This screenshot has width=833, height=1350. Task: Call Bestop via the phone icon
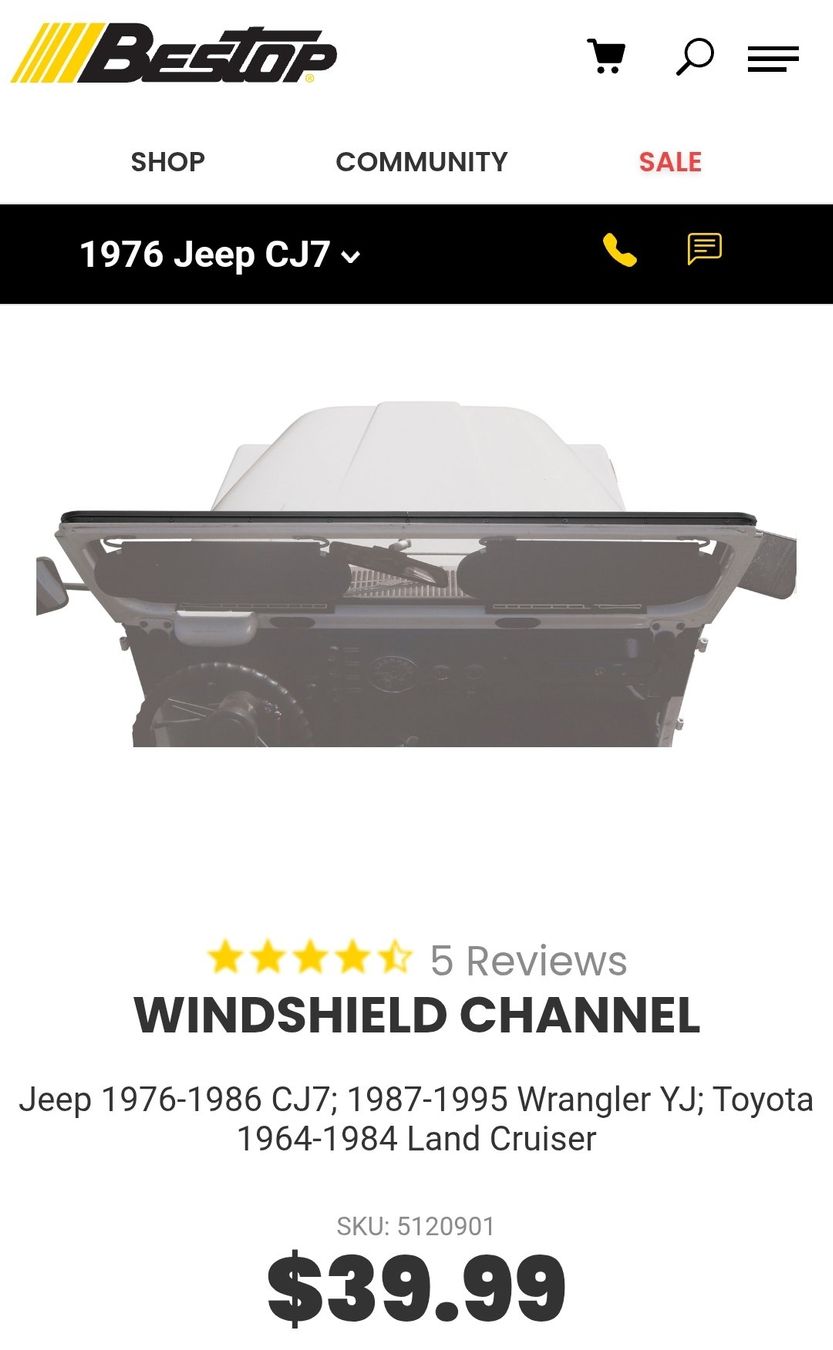[x=619, y=250]
